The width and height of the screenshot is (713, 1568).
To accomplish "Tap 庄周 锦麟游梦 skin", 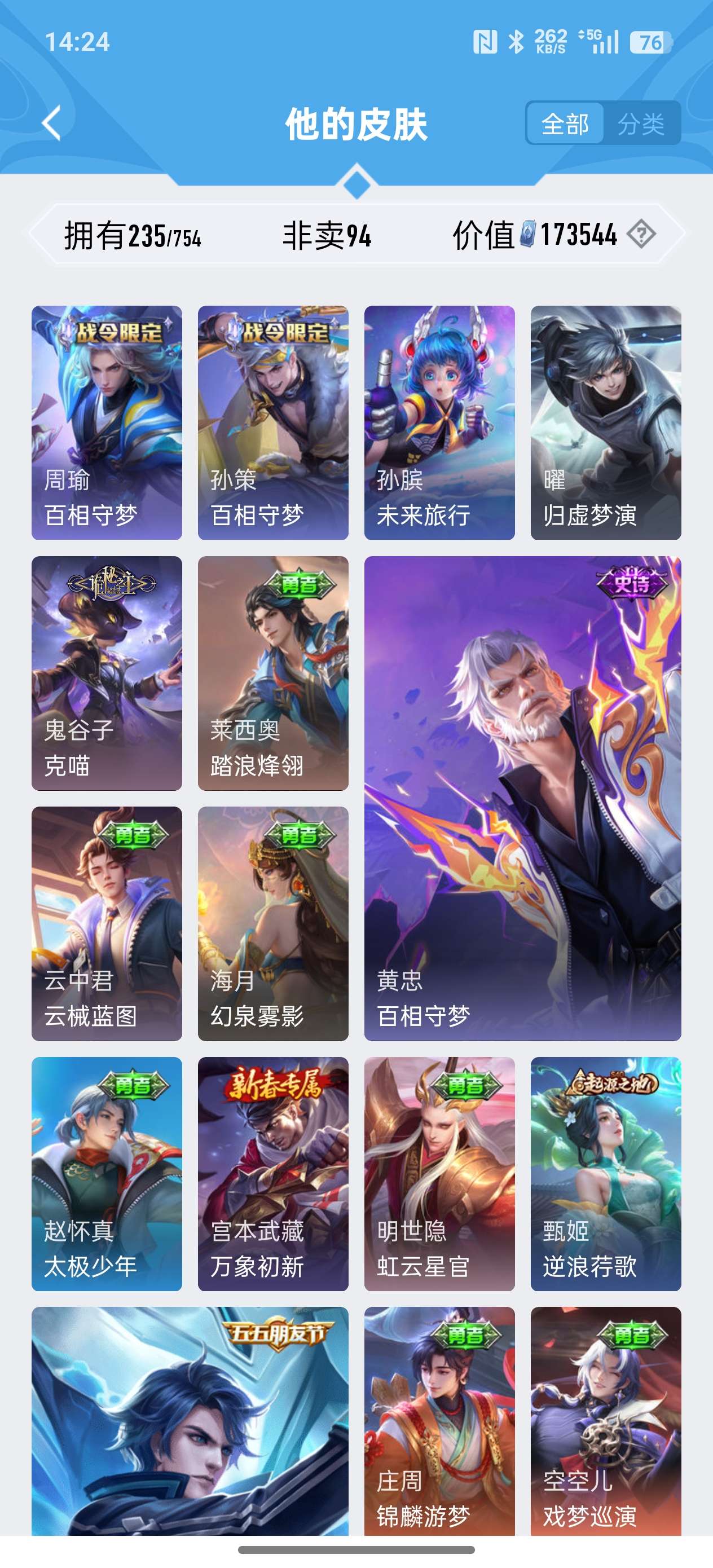I will point(439,1421).
